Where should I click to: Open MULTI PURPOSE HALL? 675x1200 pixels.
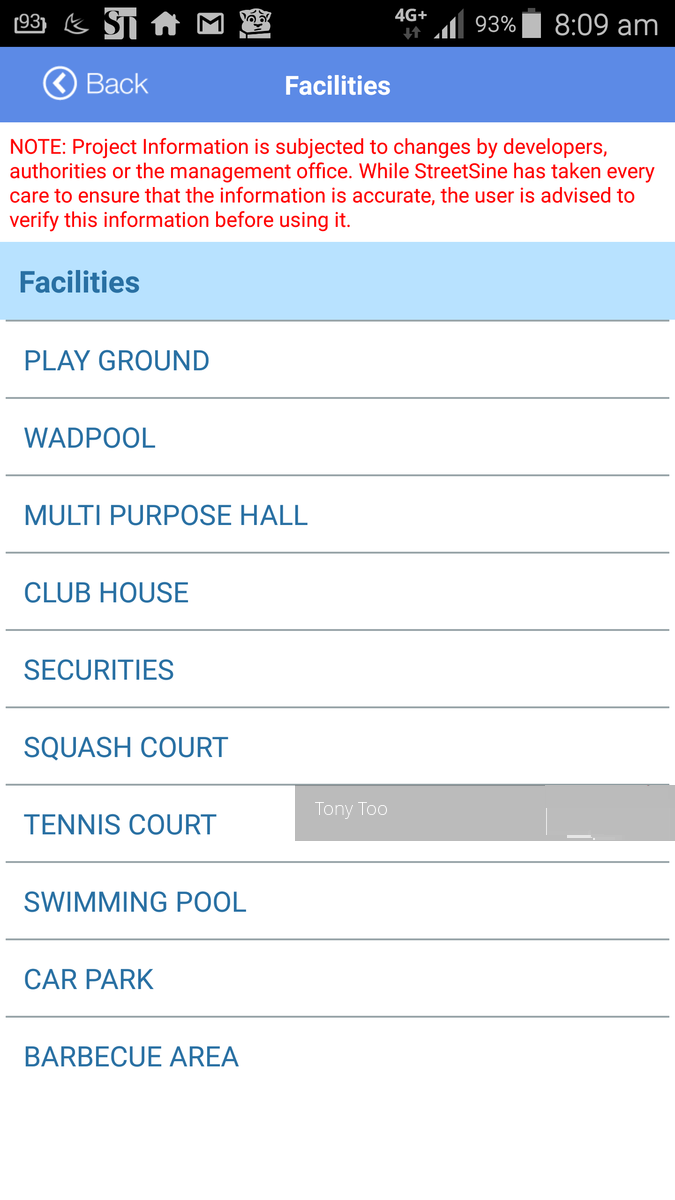337,515
